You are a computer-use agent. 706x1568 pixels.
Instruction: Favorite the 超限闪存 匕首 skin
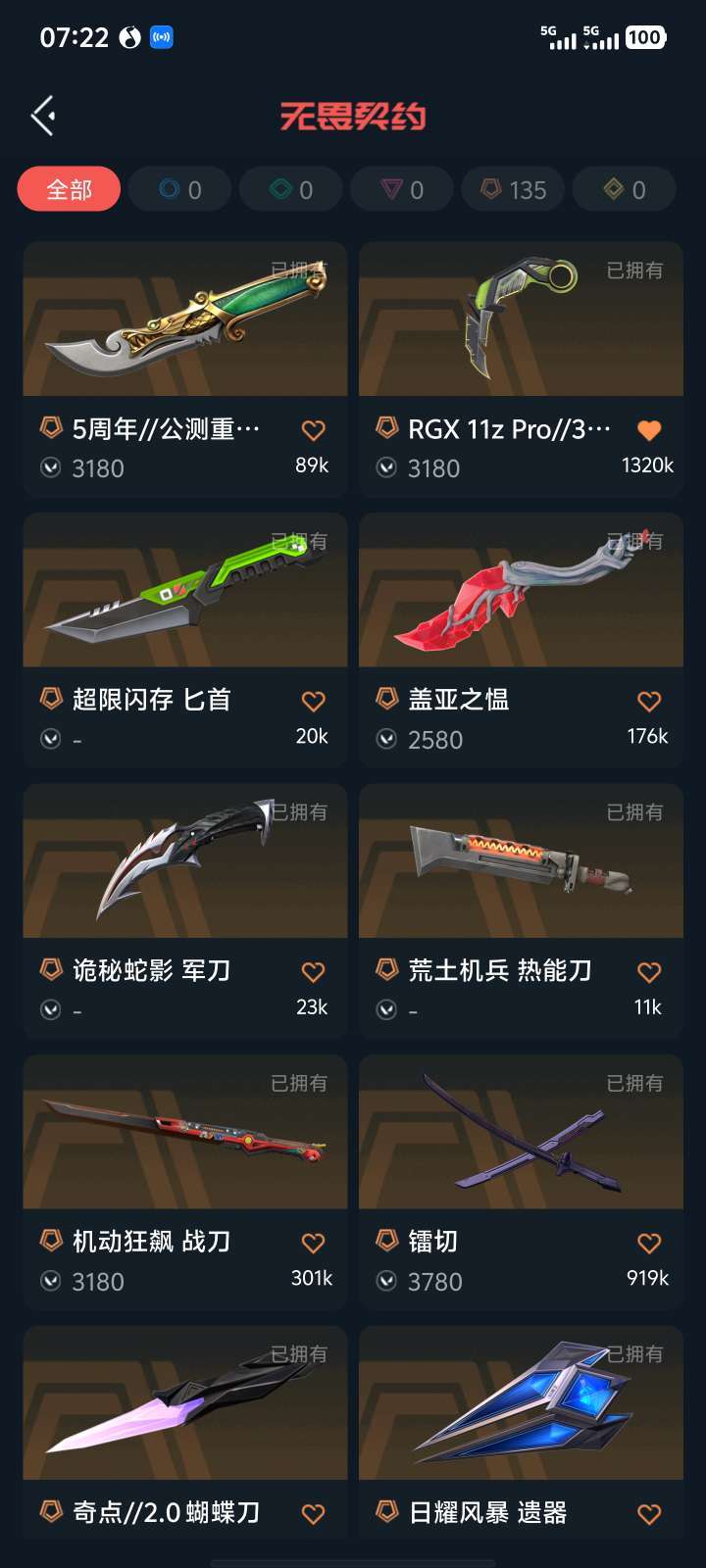tap(313, 699)
